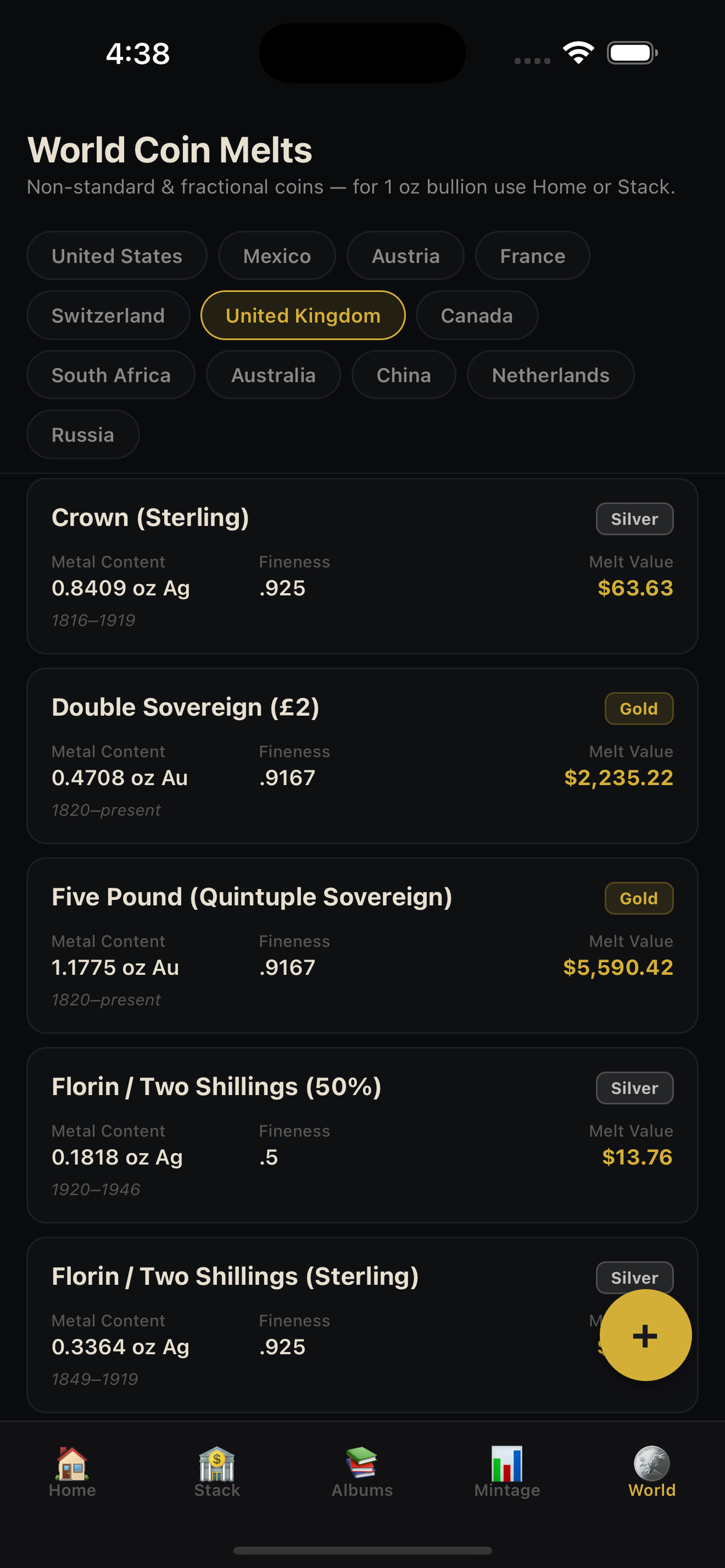Tap the South Africa filter chip
725x1568 pixels.
tap(111, 375)
